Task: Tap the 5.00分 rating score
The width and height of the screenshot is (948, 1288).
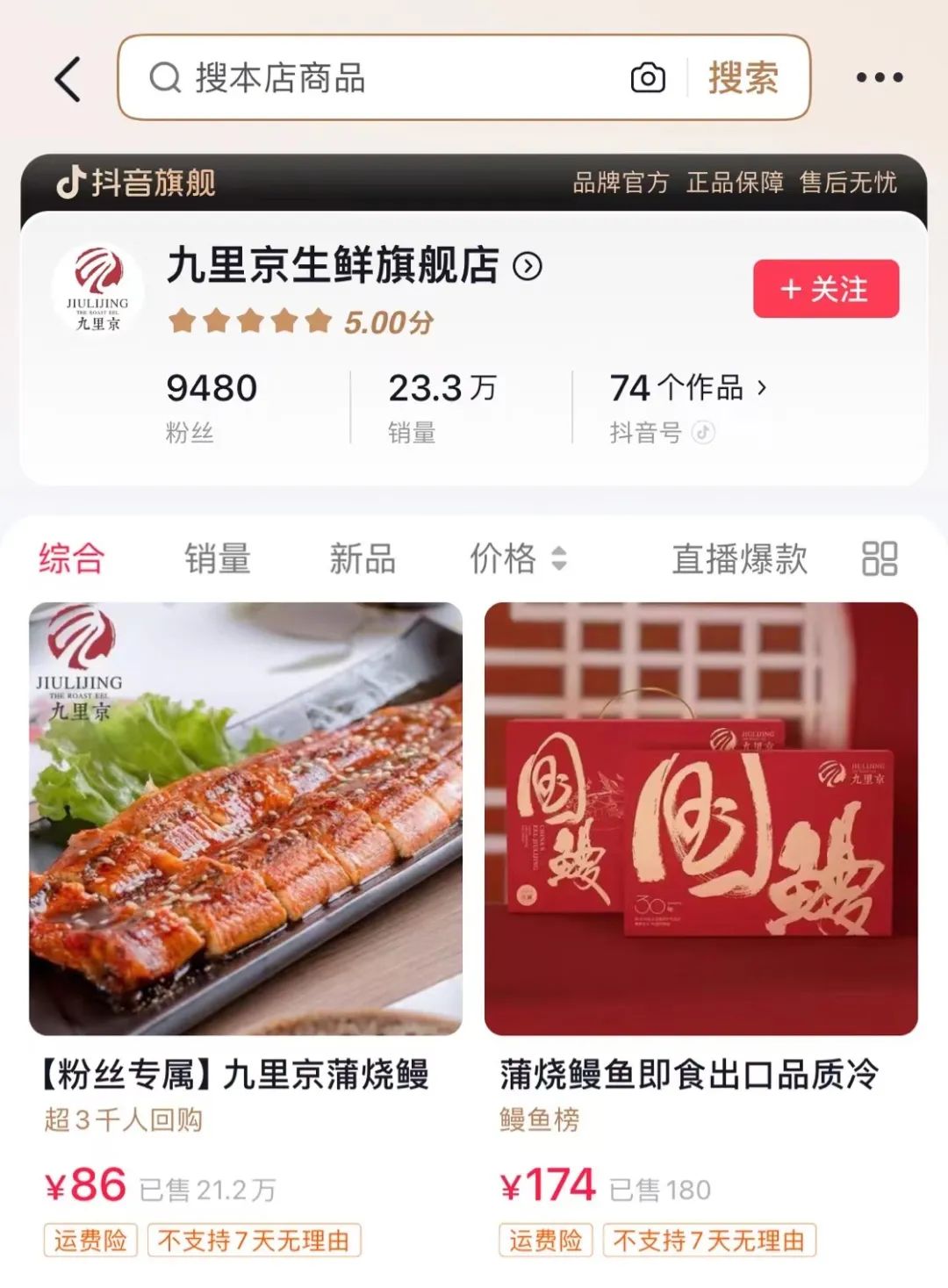Action: click(387, 321)
